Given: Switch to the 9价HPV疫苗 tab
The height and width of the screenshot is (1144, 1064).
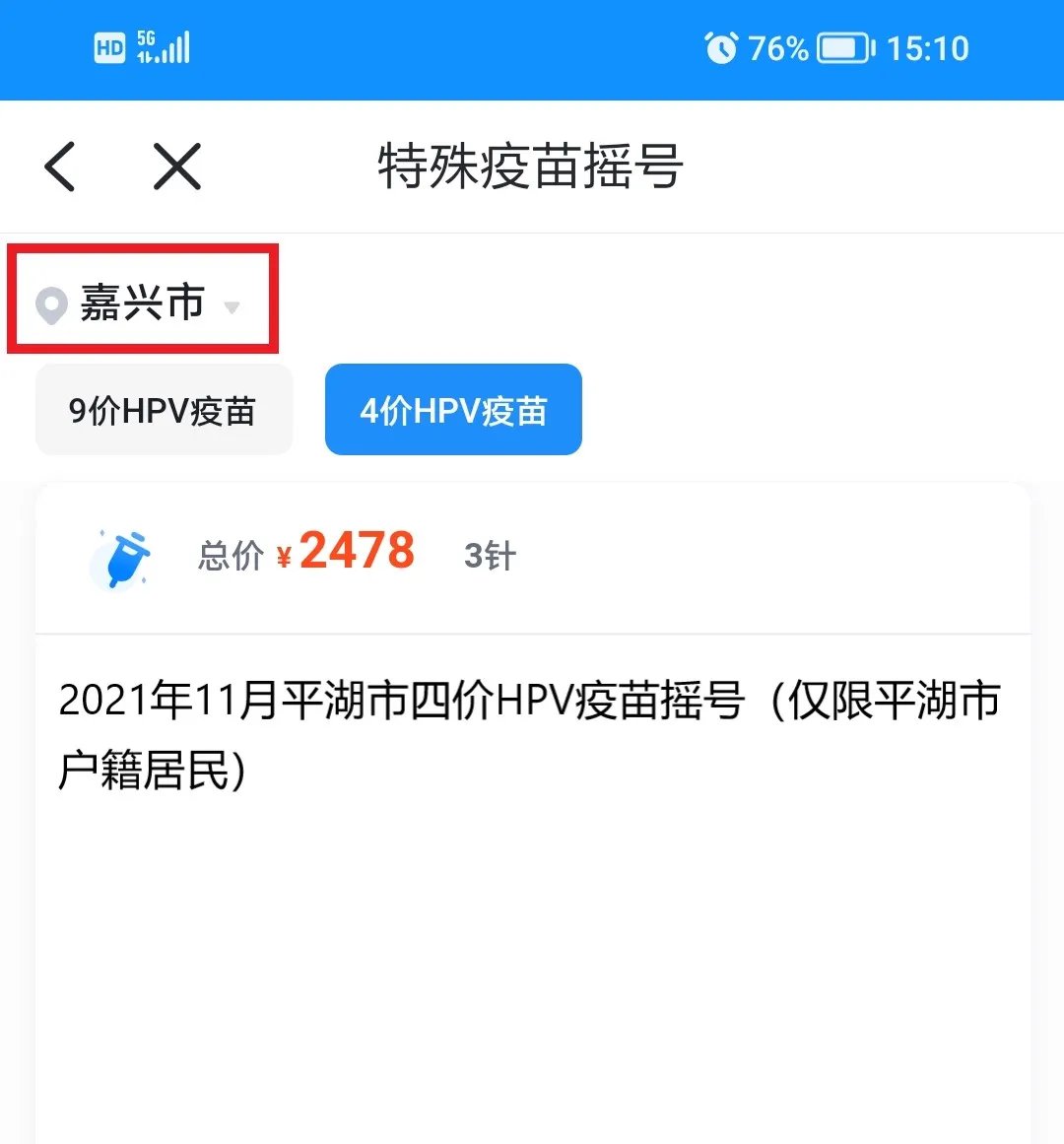Looking at the screenshot, I should pos(164,410).
